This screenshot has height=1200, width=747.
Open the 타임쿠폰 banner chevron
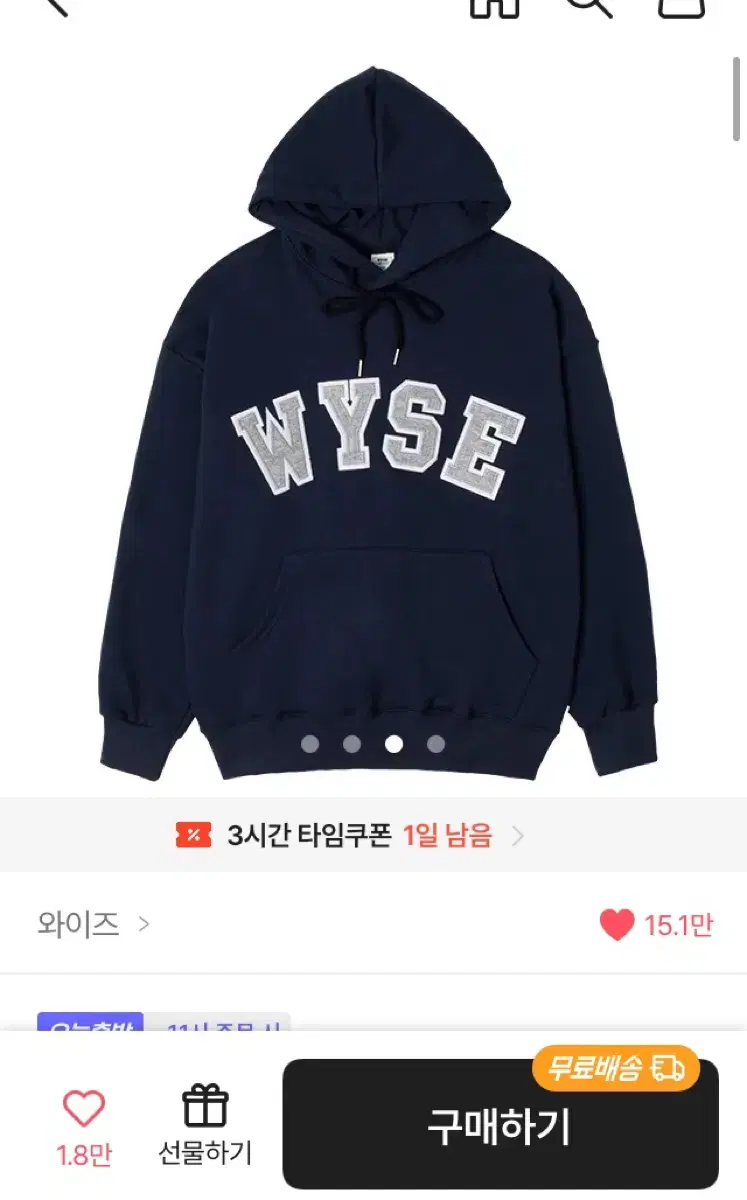(x=518, y=833)
